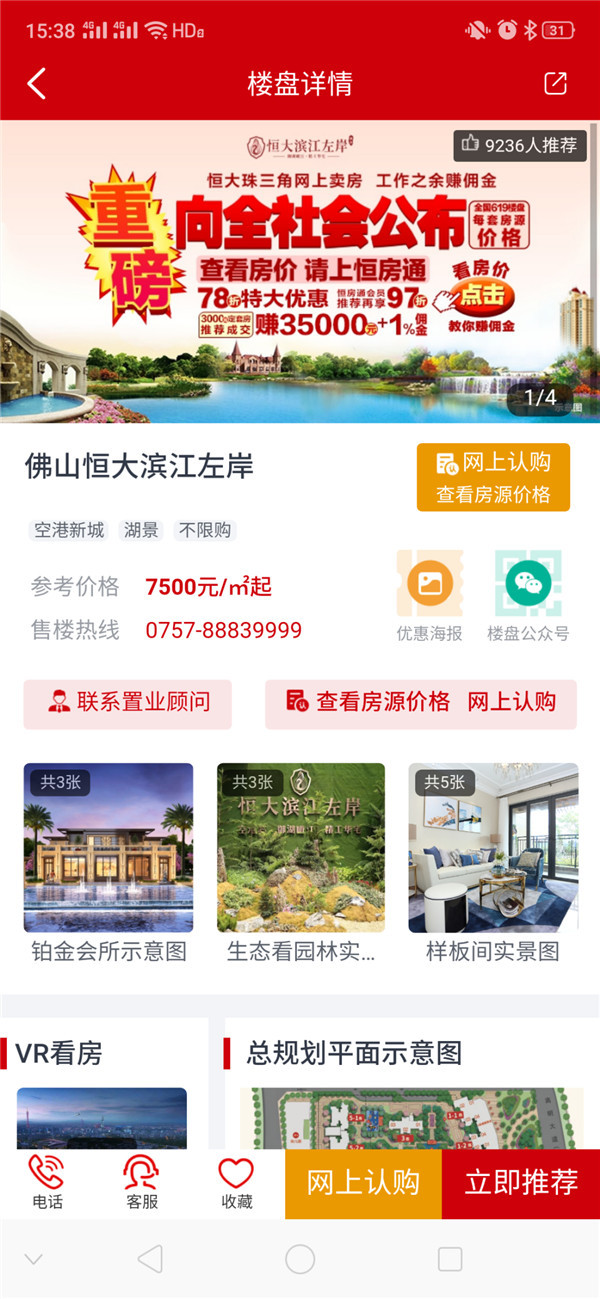The image size is (600, 1299).
Task: Tap the pink 查看房源价格 网上认购 button
Action: [421, 703]
